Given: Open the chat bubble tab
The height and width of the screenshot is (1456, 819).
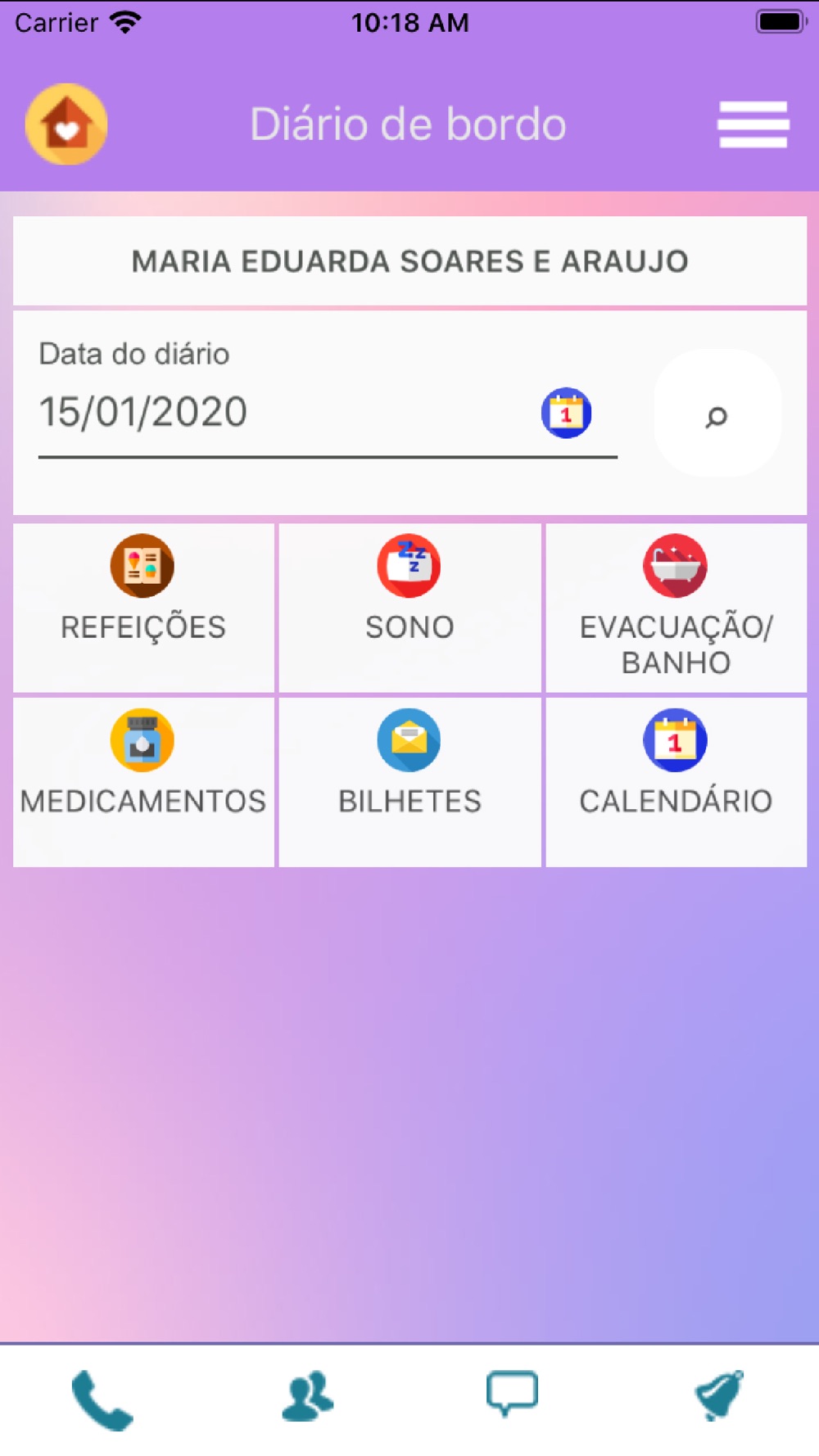Looking at the screenshot, I should pos(512,1394).
